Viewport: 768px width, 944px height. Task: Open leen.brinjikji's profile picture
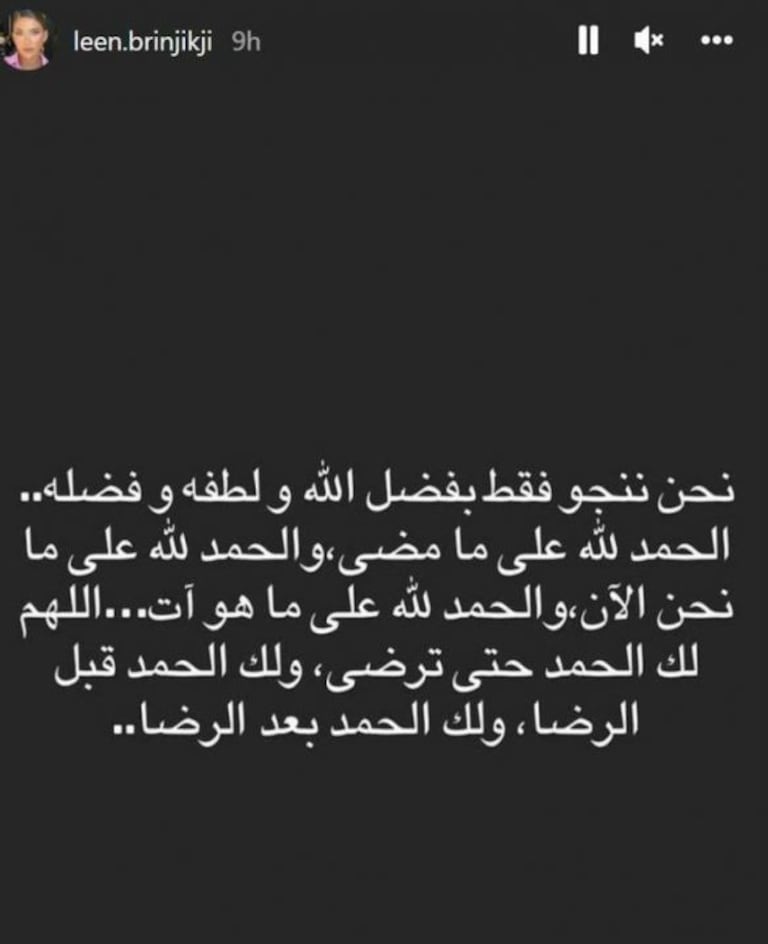(x=25, y=41)
